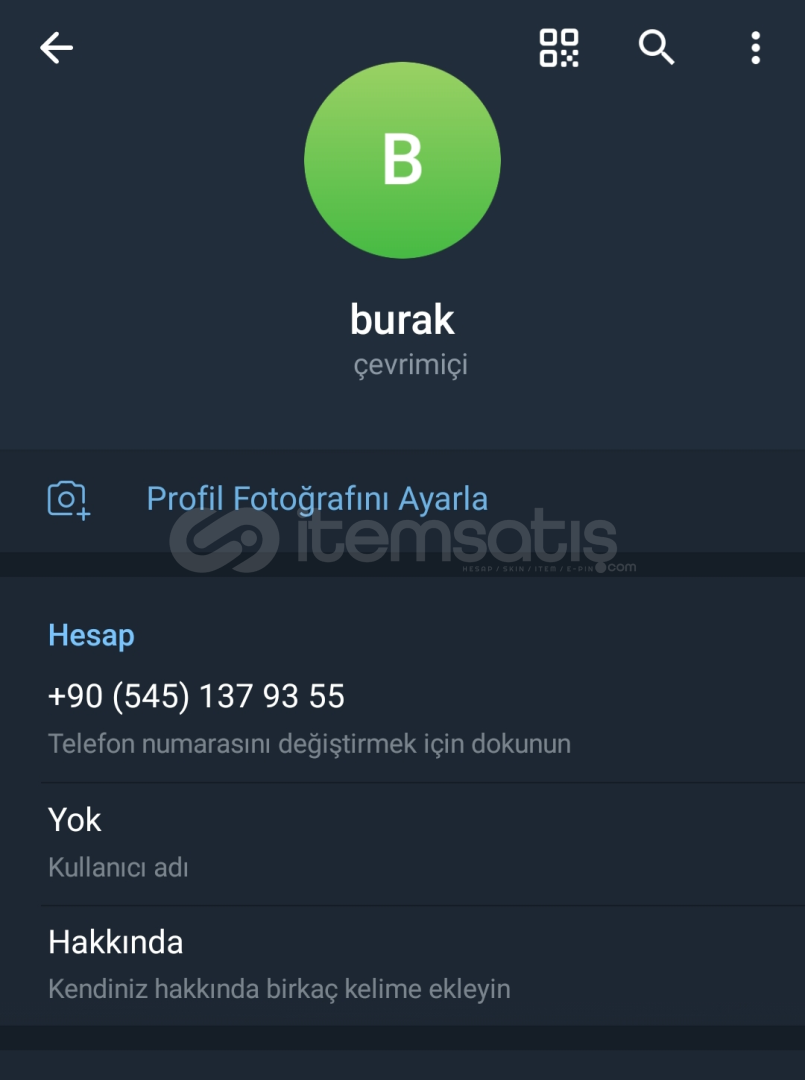
Task: Tap the phone number row to change it
Action: (310, 718)
